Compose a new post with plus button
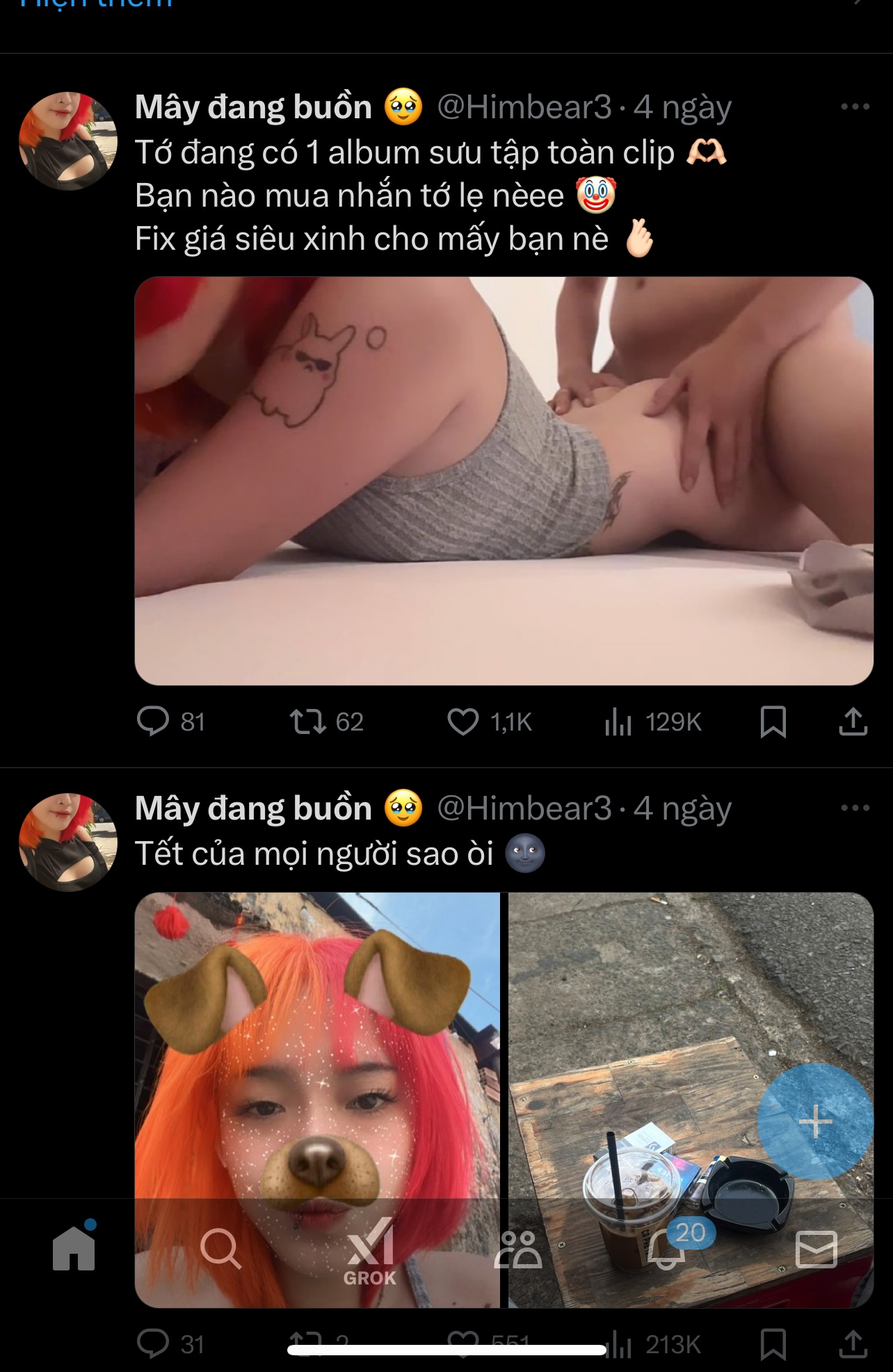 tap(815, 1122)
